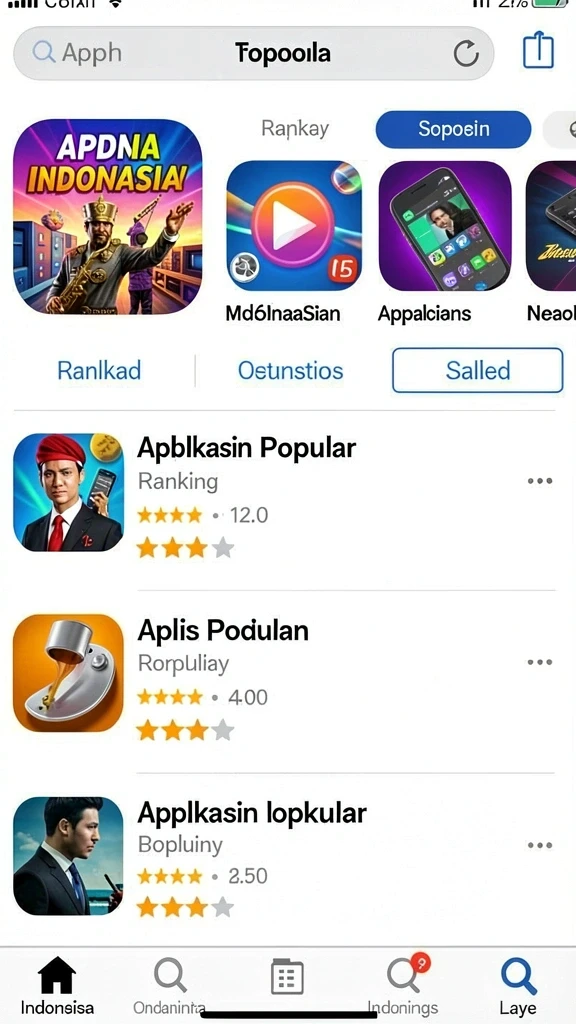Tap the search field showing Topooila
The width and height of the screenshot is (576, 1024).
point(253,53)
